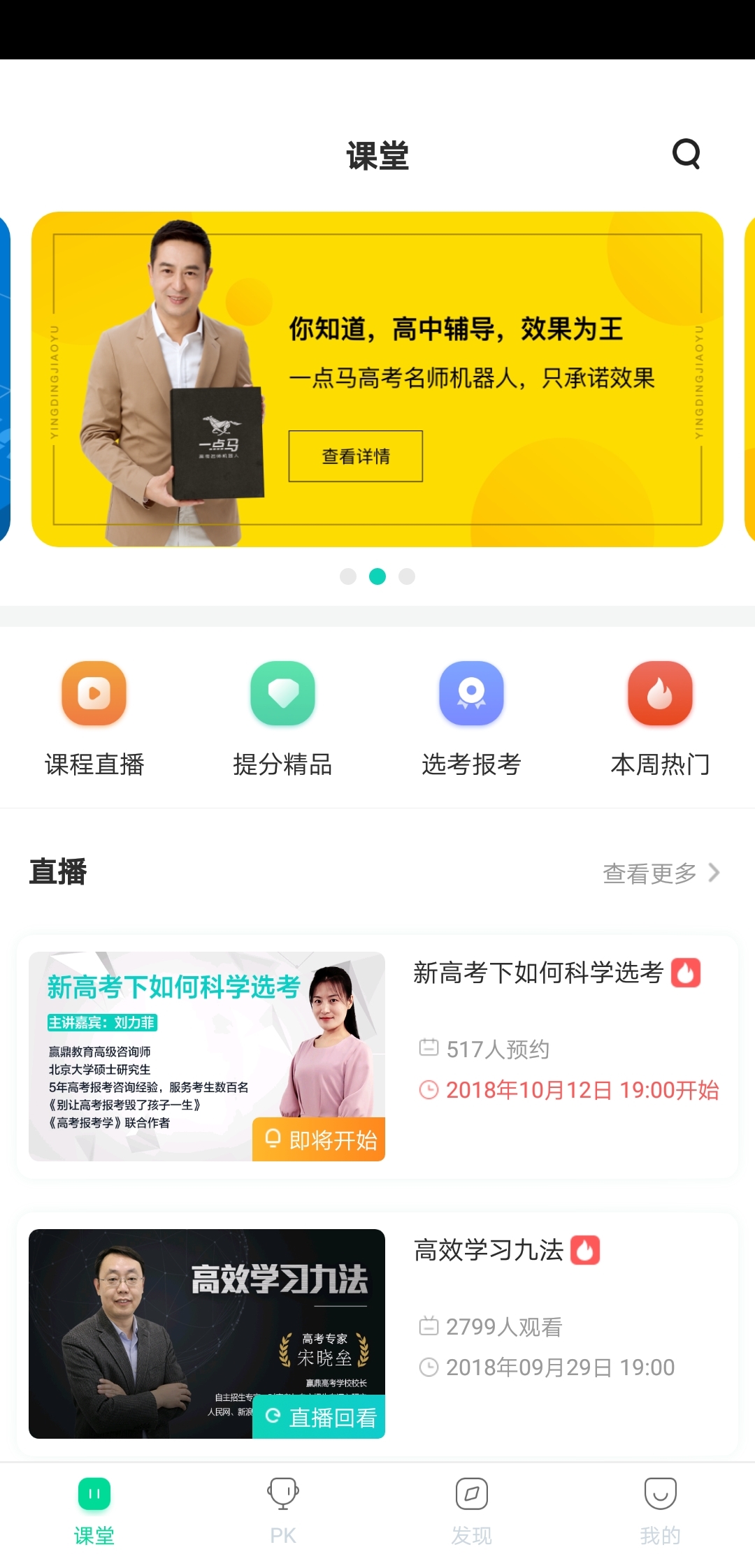Open 本周热门 via its flame icon

pos(661,693)
